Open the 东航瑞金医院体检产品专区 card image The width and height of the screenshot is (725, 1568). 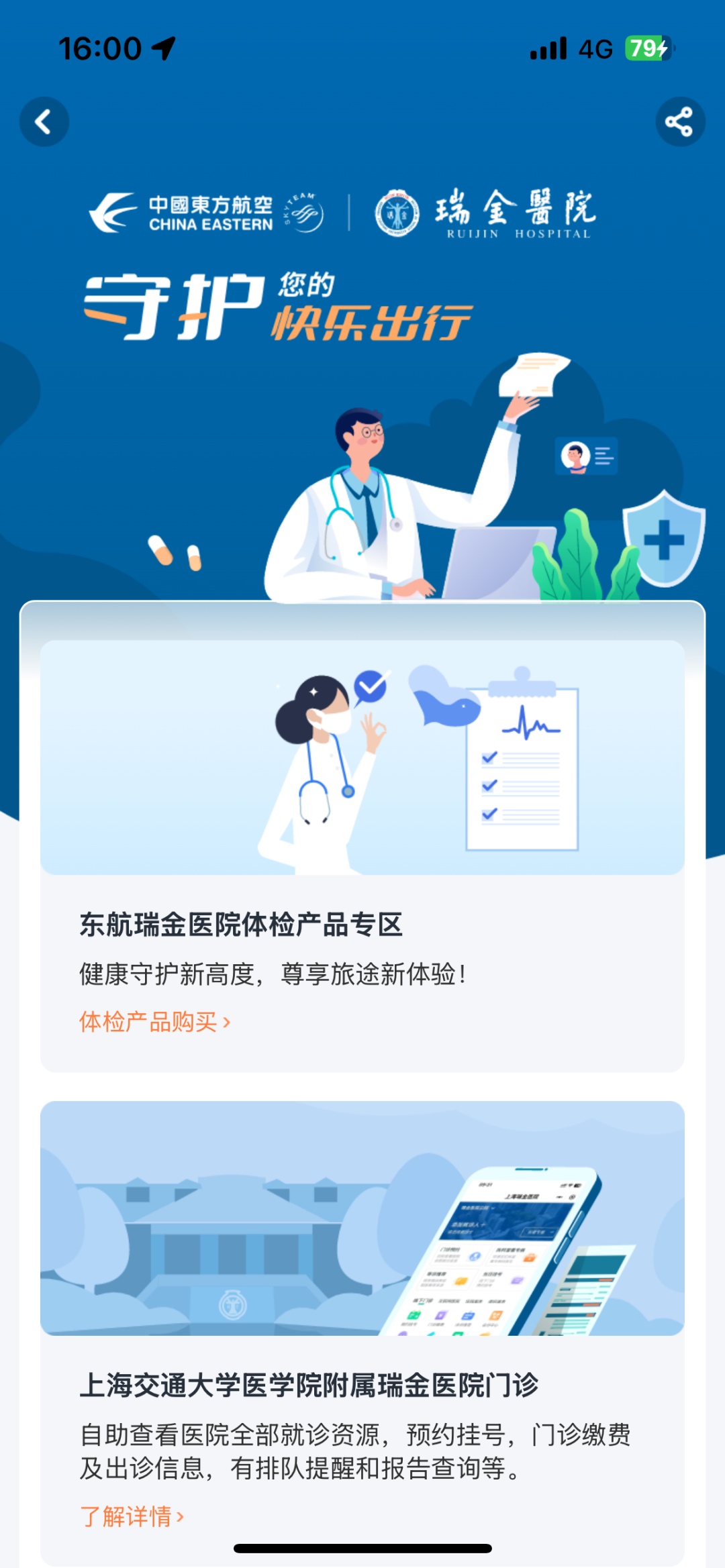click(x=362, y=757)
